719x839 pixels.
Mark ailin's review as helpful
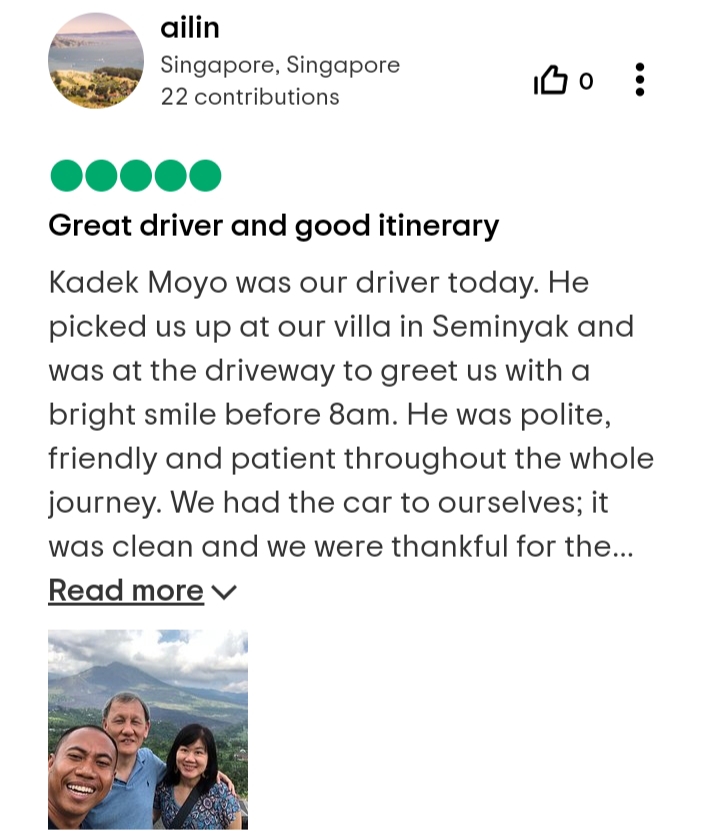551,80
